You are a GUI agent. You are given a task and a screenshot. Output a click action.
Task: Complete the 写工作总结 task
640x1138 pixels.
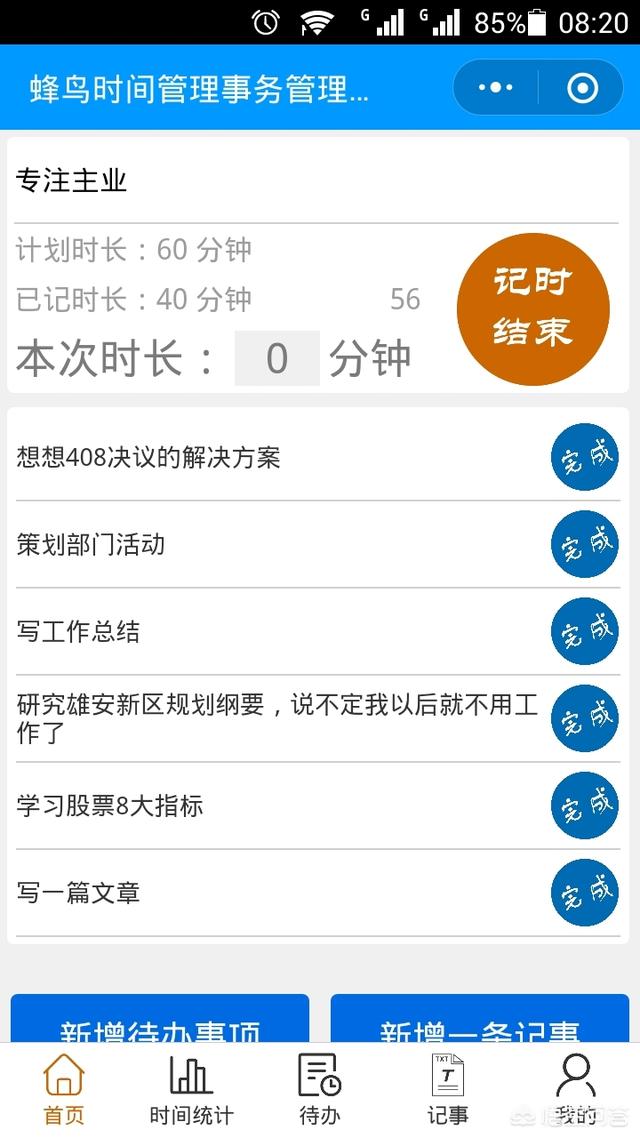point(585,631)
